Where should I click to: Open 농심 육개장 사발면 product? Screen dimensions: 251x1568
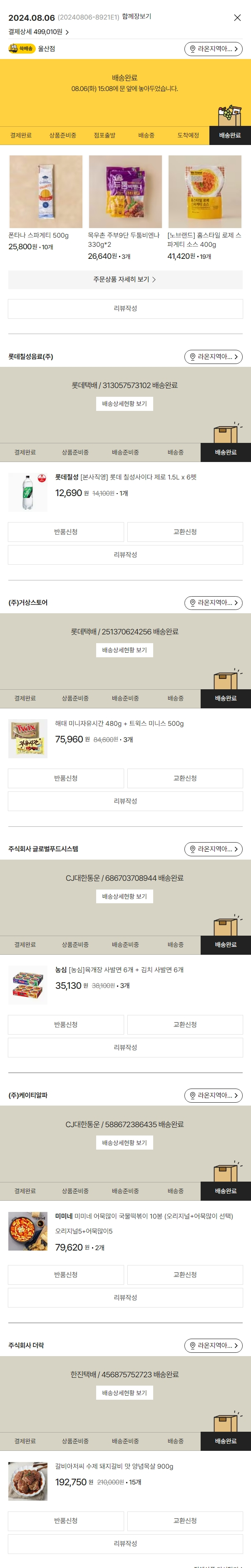pyautogui.click(x=119, y=970)
